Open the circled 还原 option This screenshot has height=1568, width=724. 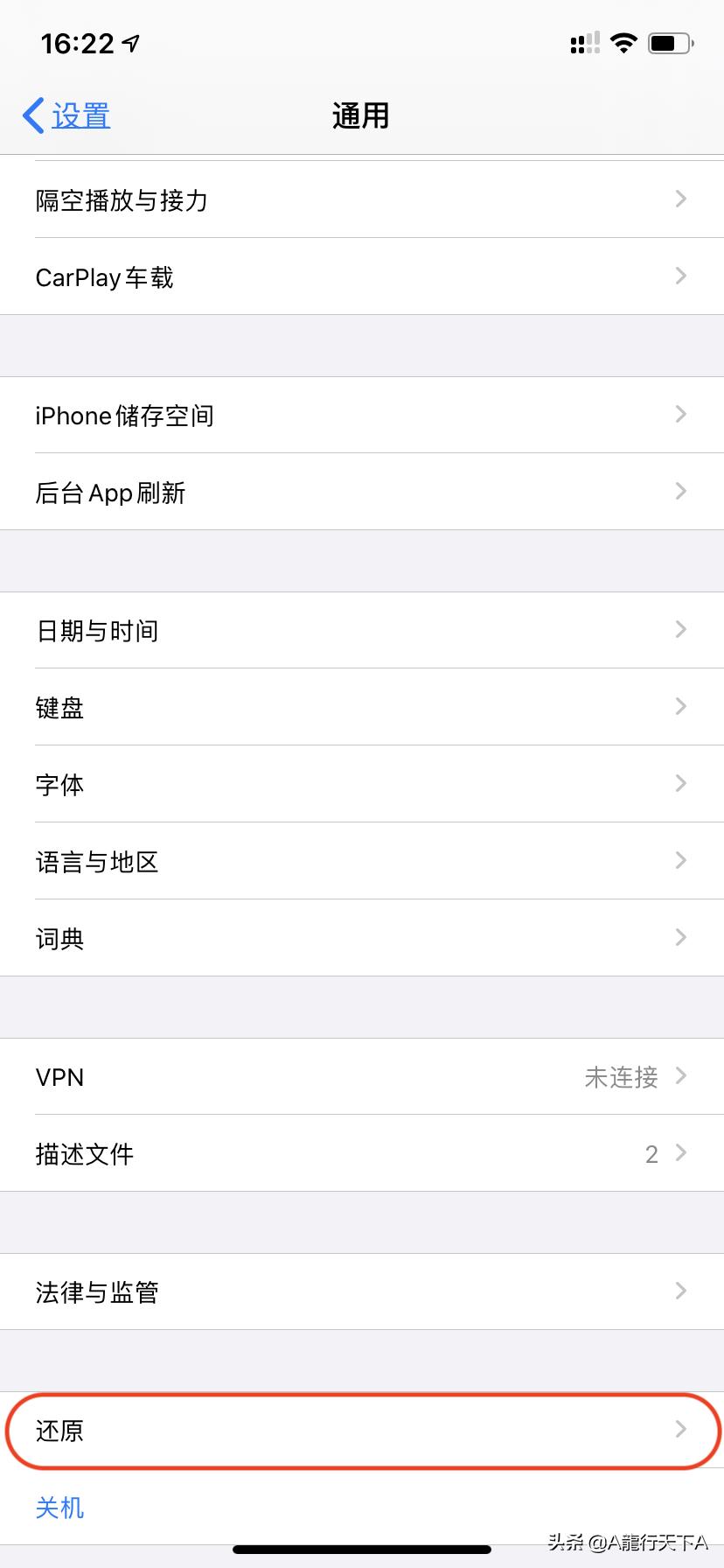point(362,1431)
